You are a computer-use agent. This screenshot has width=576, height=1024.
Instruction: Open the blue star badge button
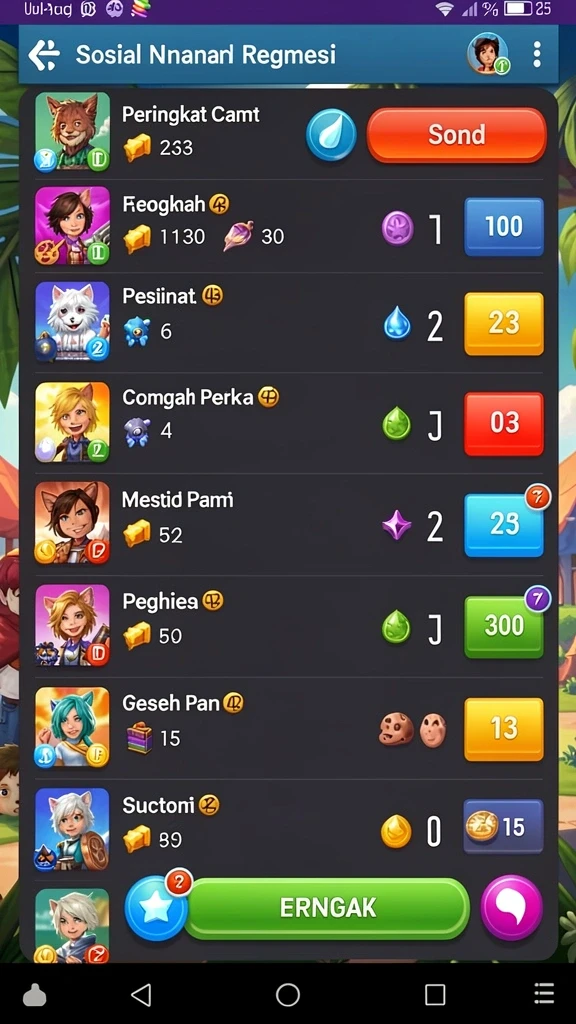[x=156, y=908]
